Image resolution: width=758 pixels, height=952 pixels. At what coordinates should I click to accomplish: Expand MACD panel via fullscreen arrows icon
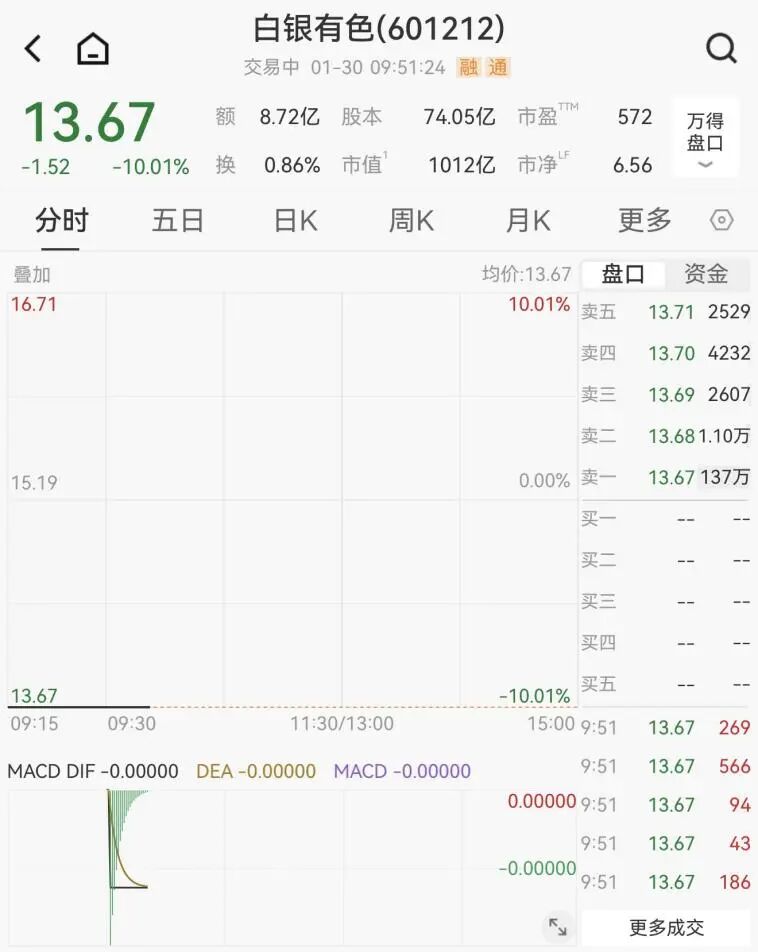click(x=557, y=926)
